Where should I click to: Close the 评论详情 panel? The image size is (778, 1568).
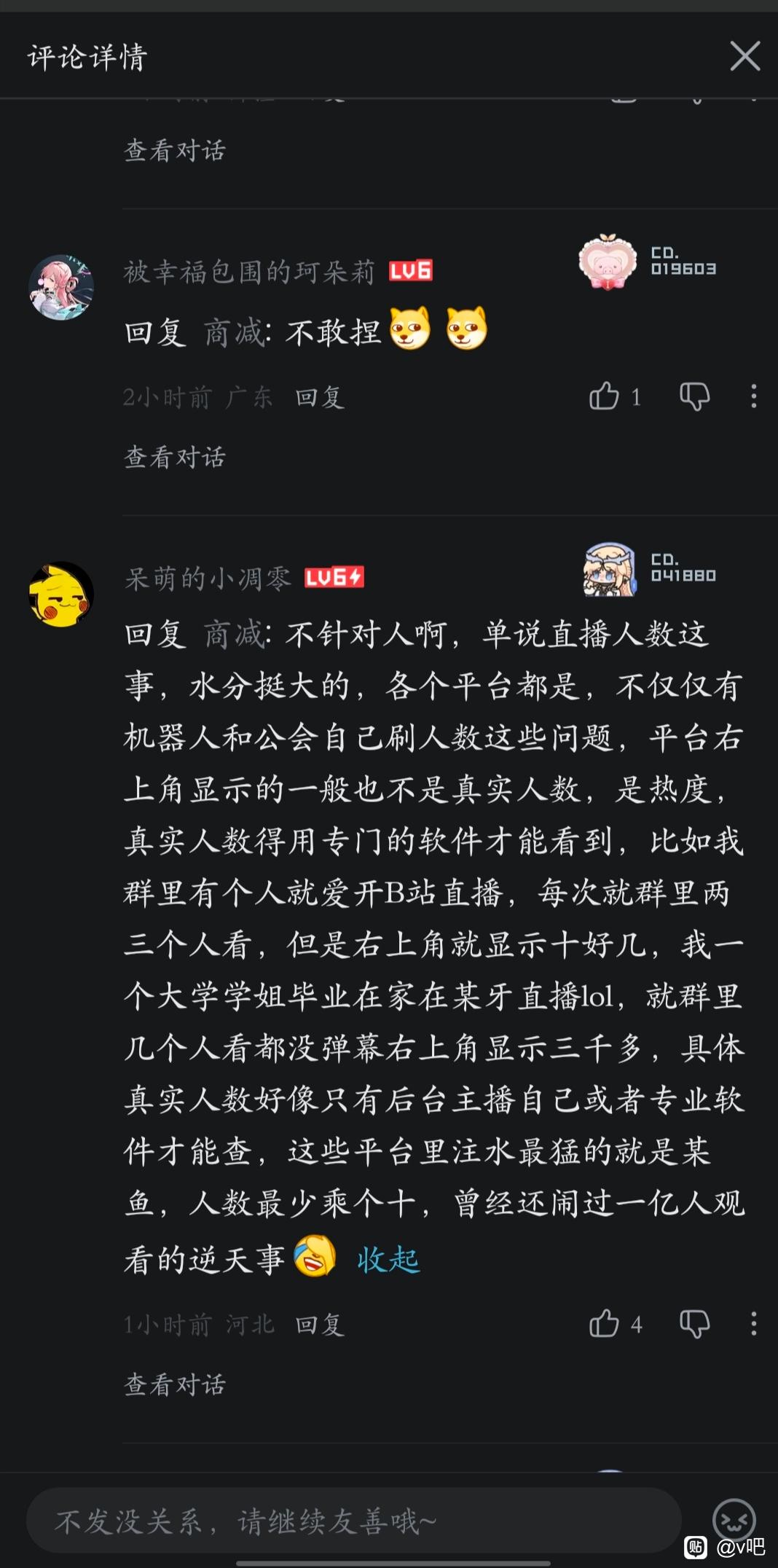pyautogui.click(x=745, y=56)
